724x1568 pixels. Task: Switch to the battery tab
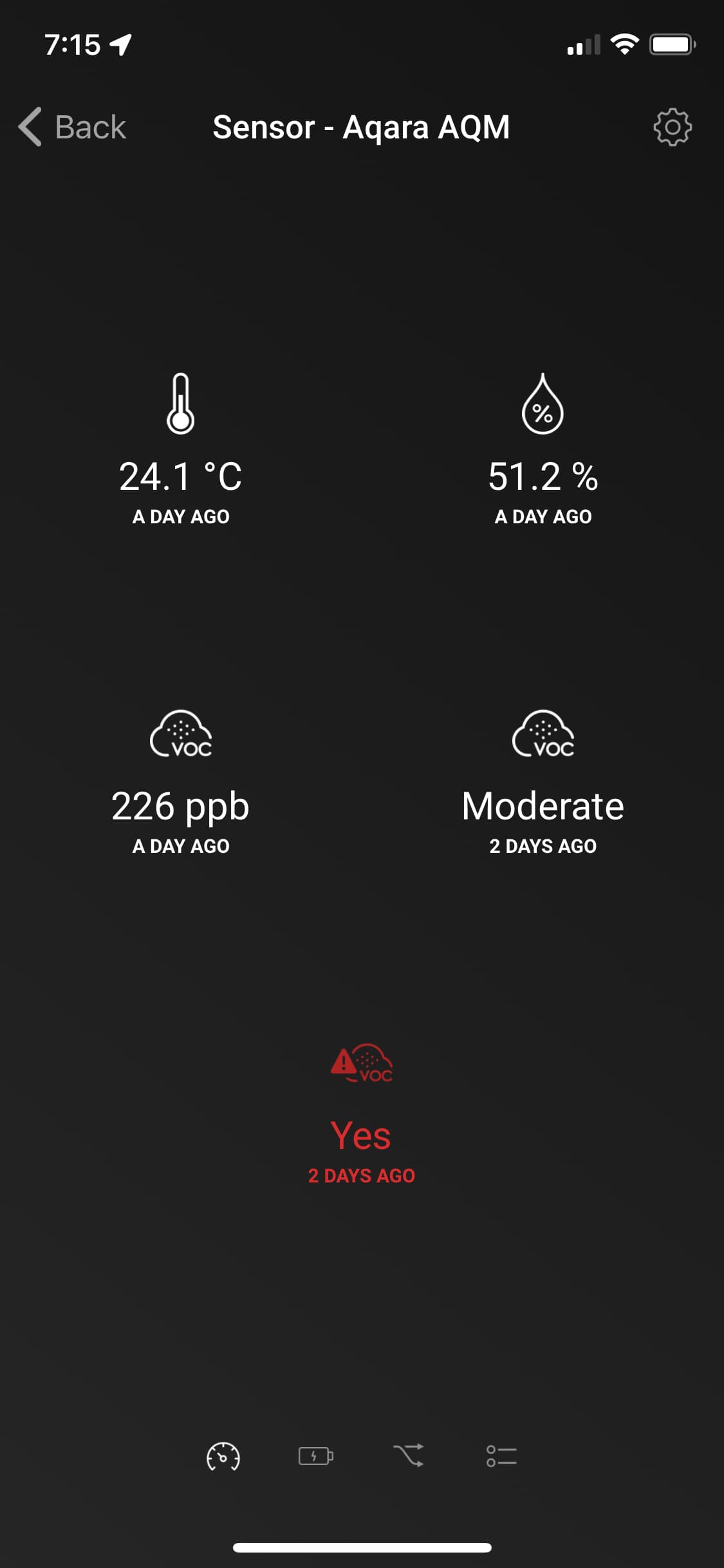click(x=315, y=1456)
